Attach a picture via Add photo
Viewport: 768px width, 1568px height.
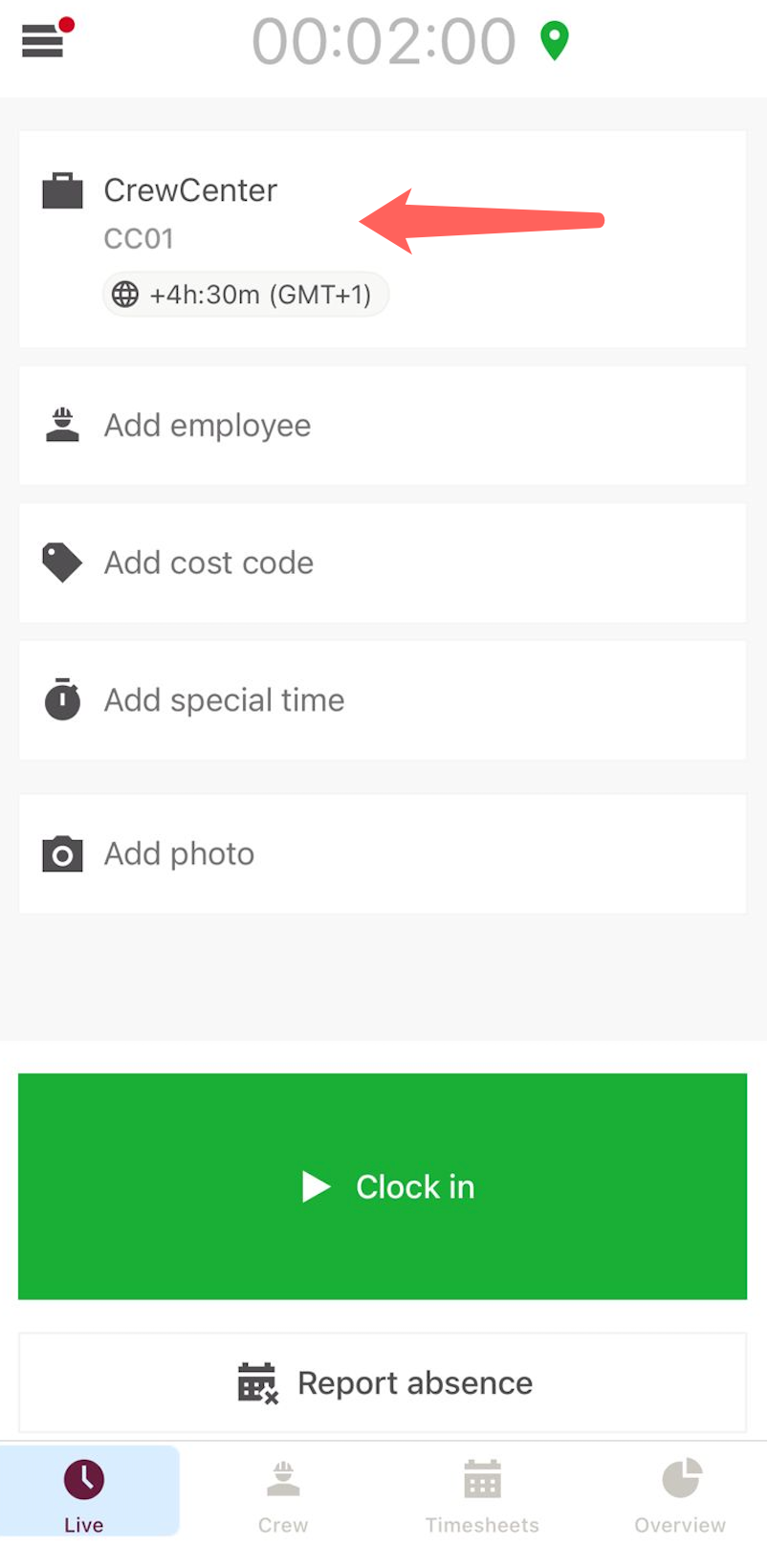(383, 854)
